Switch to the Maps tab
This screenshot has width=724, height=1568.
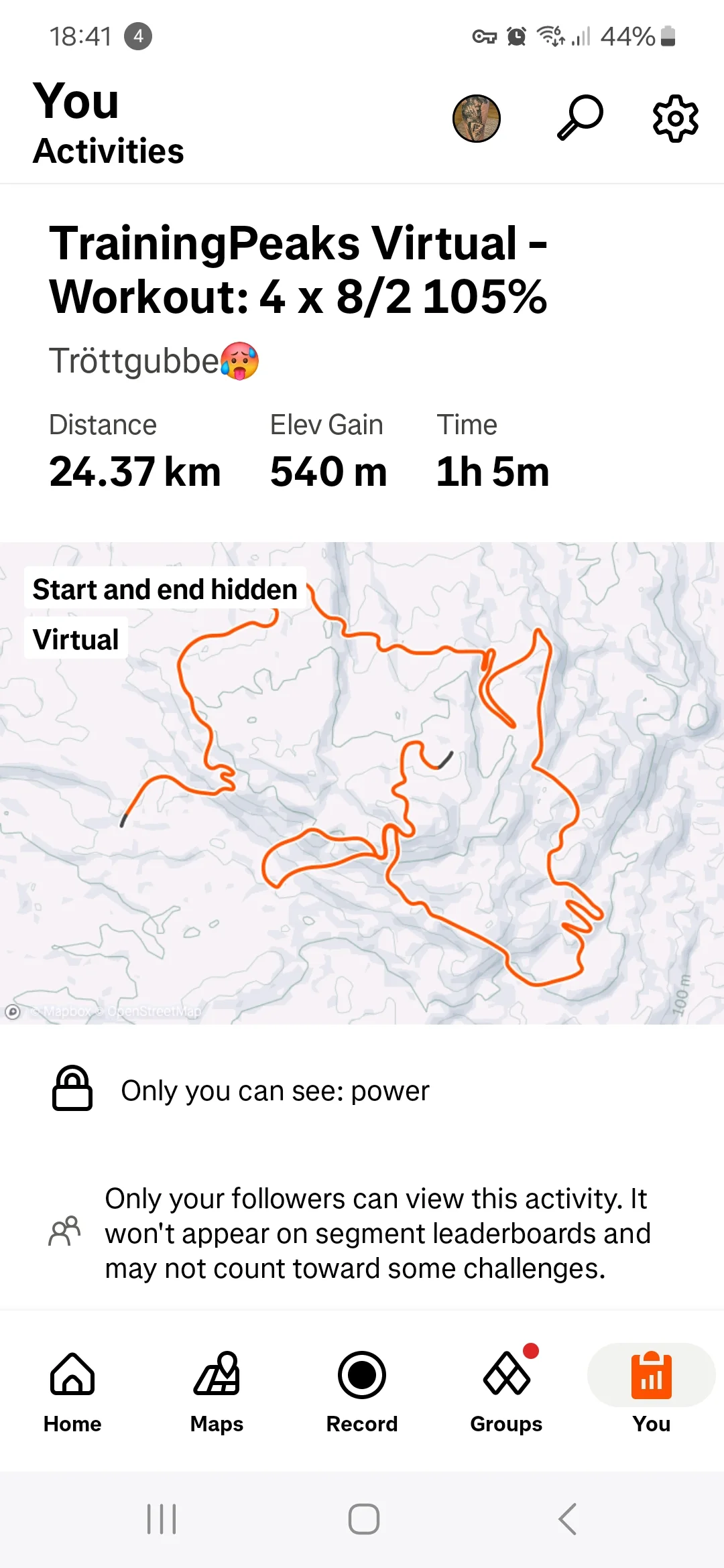pos(217,1391)
